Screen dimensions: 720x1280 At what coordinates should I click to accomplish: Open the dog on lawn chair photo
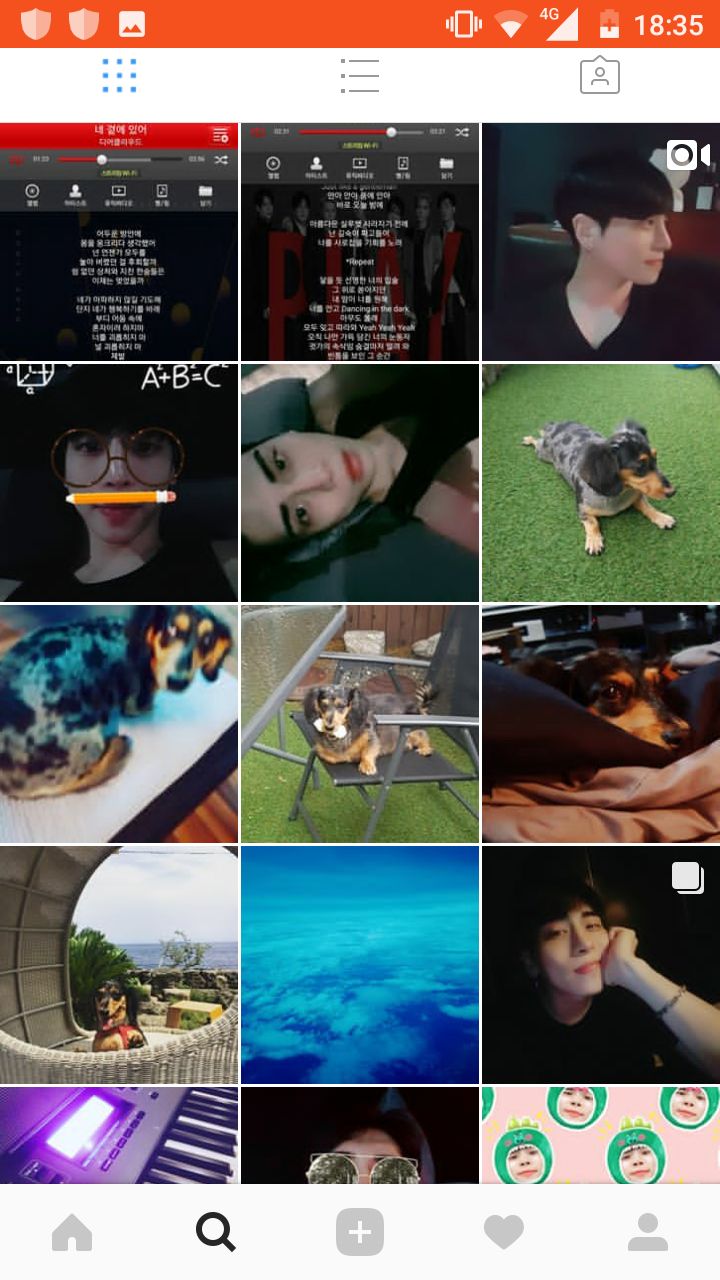(x=360, y=724)
